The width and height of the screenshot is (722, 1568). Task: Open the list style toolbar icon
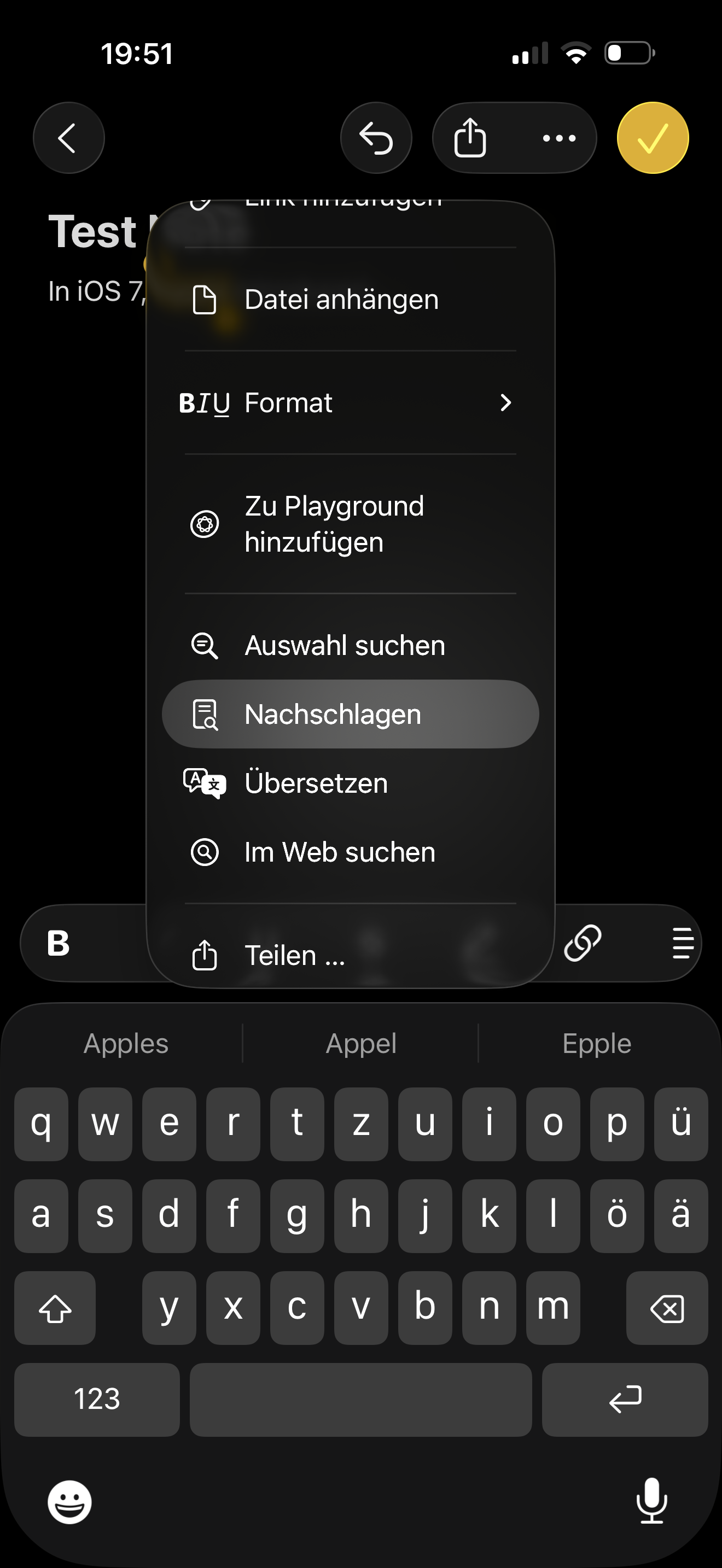[x=683, y=944]
